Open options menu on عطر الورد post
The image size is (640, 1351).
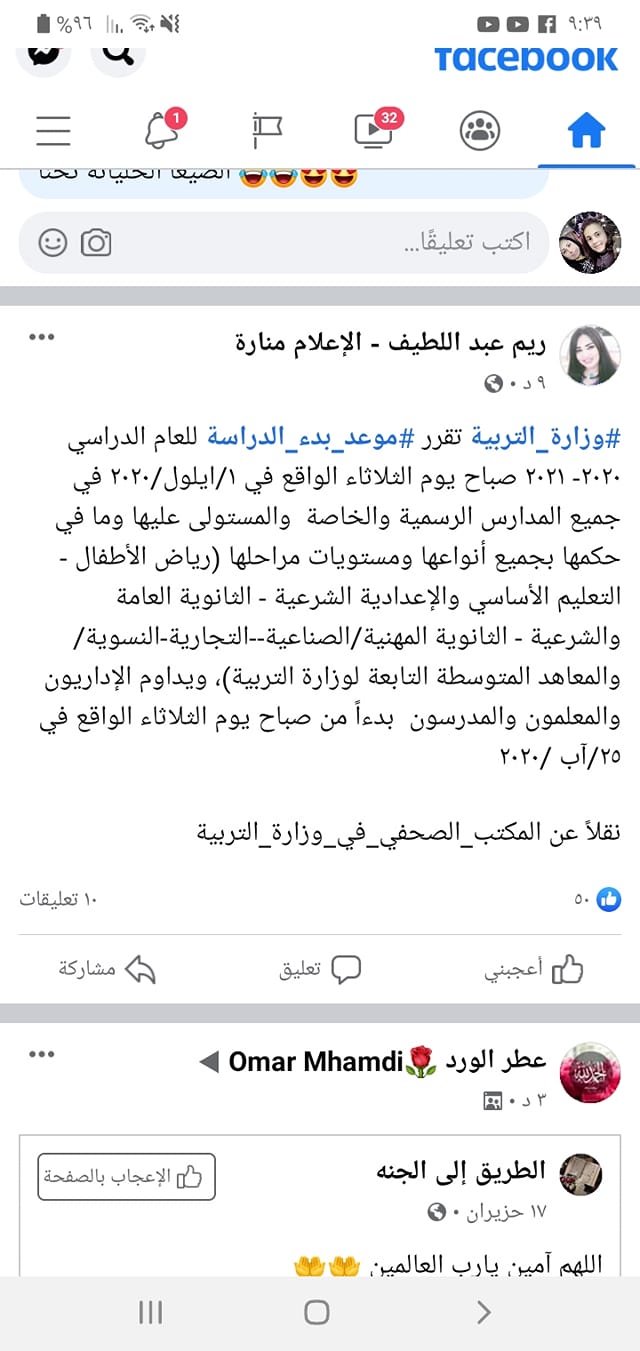click(x=42, y=1054)
